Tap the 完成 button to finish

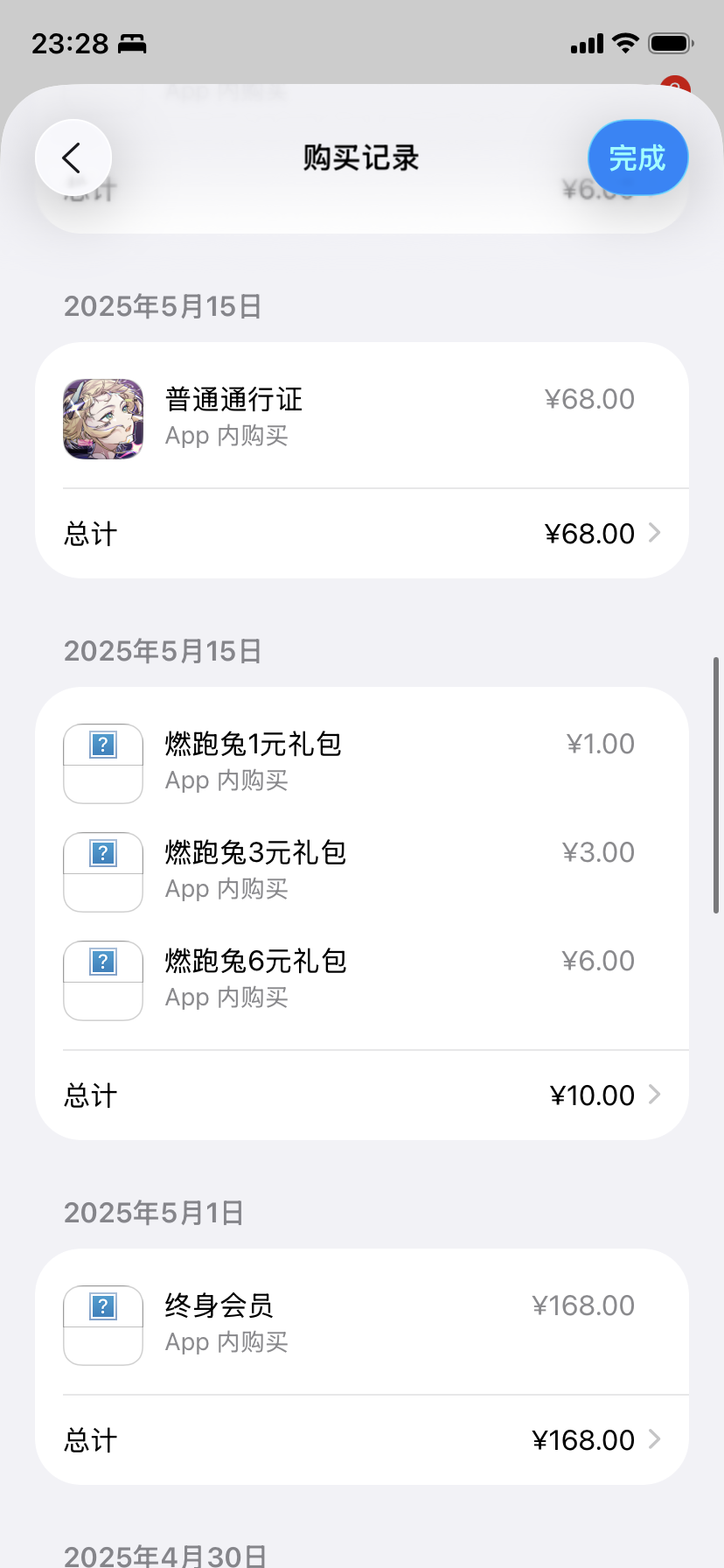coord(637,157)
